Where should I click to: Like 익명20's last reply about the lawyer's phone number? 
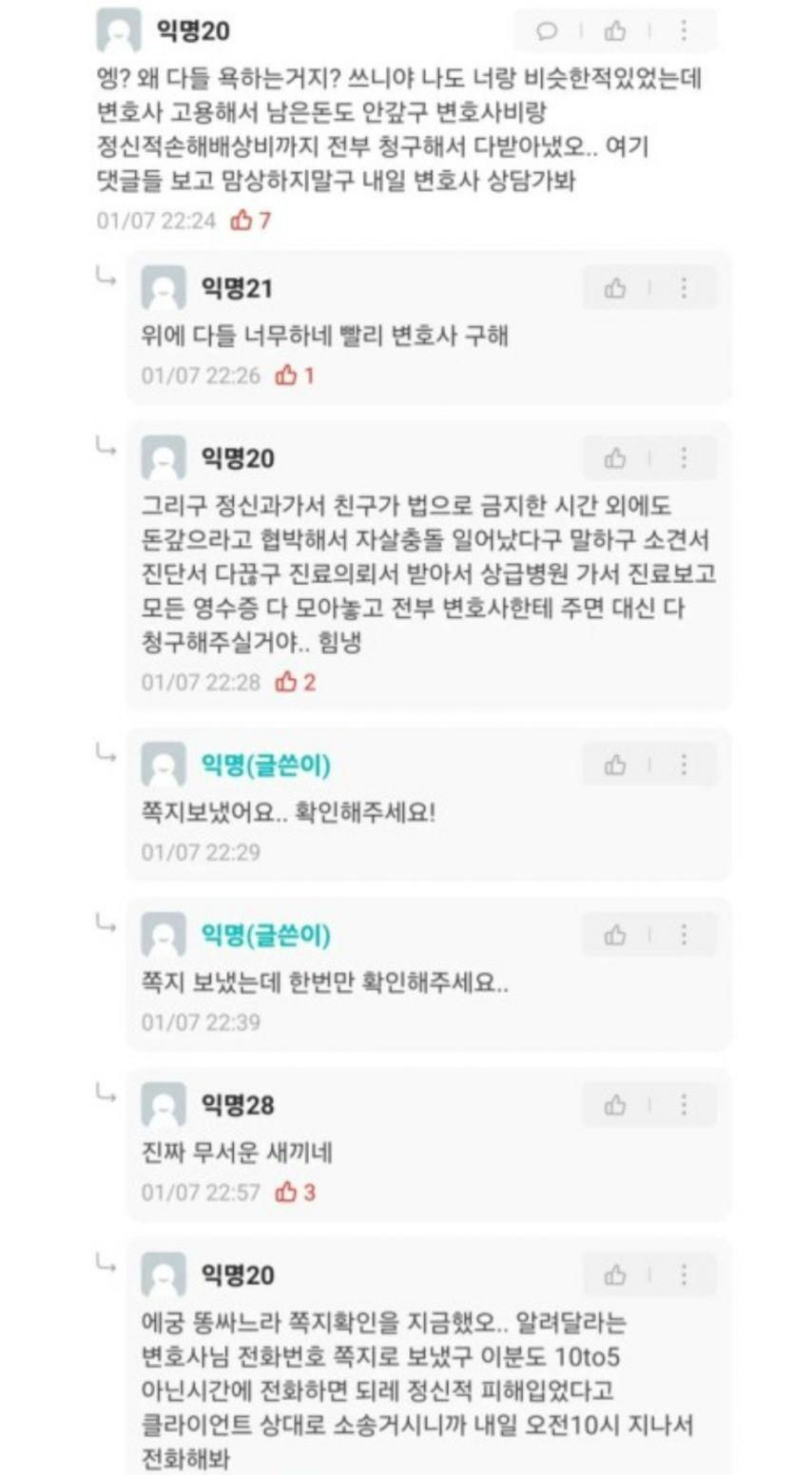pyautogui.click(x=615, y=1274)
